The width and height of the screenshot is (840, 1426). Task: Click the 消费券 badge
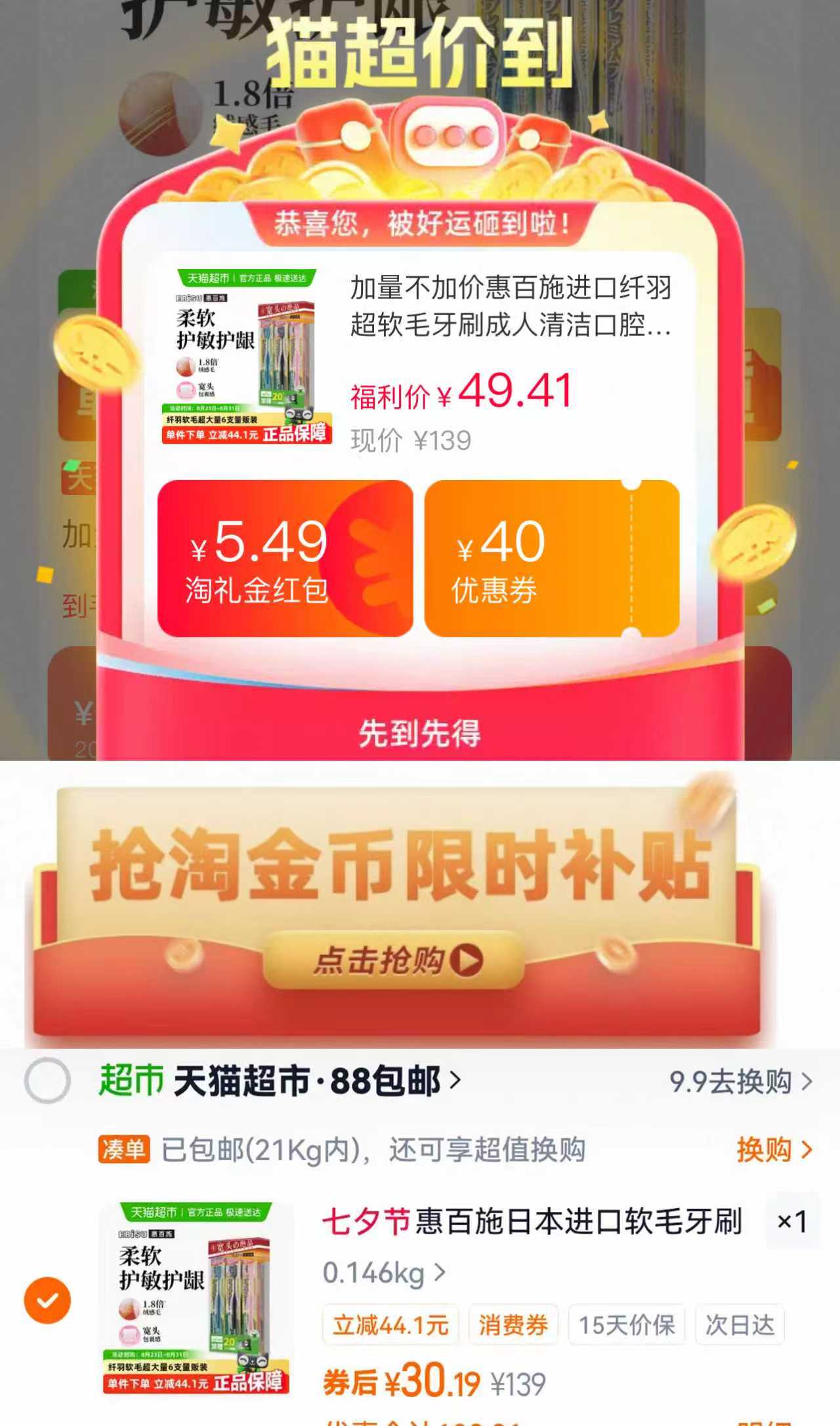(514, 1327)
